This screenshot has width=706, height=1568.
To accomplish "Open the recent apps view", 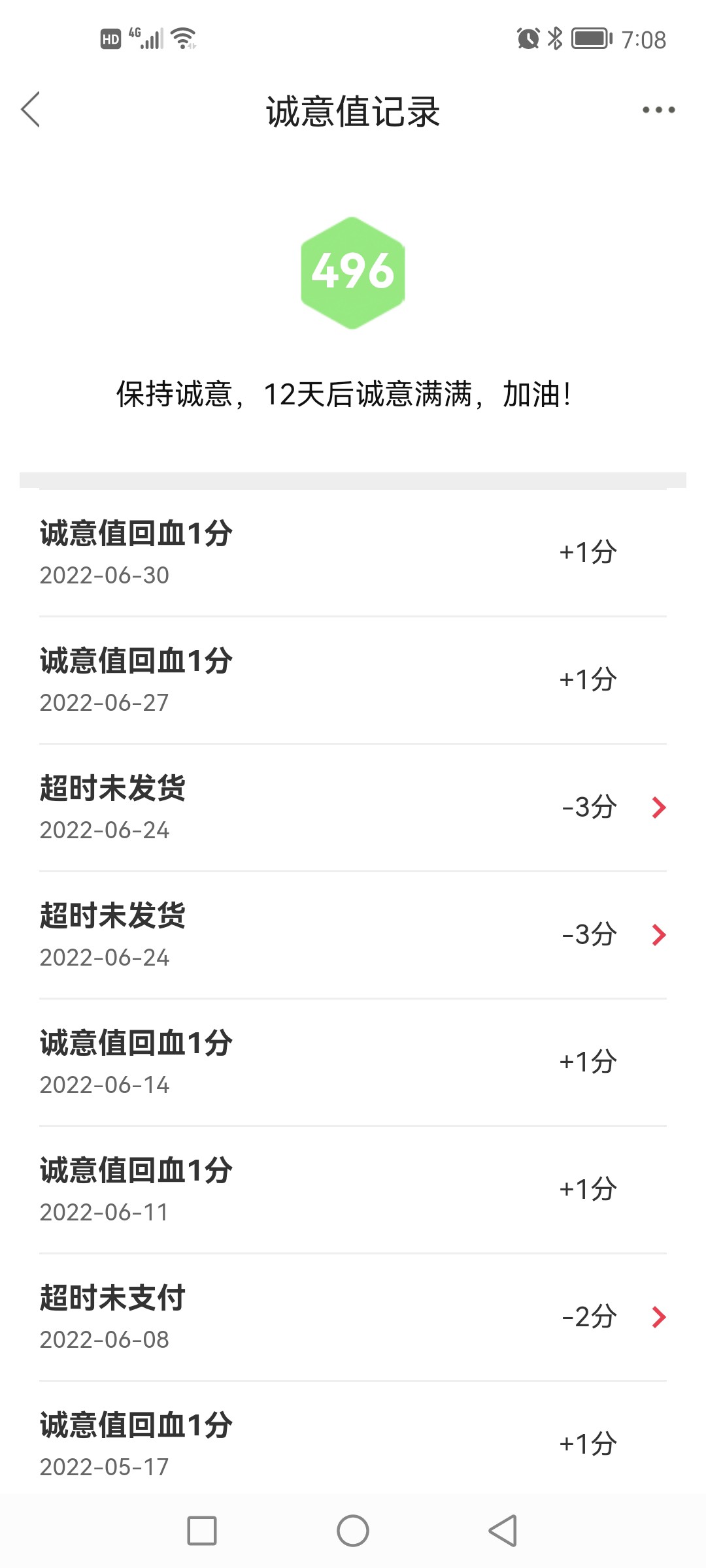I will click(x=202, y=1531).
